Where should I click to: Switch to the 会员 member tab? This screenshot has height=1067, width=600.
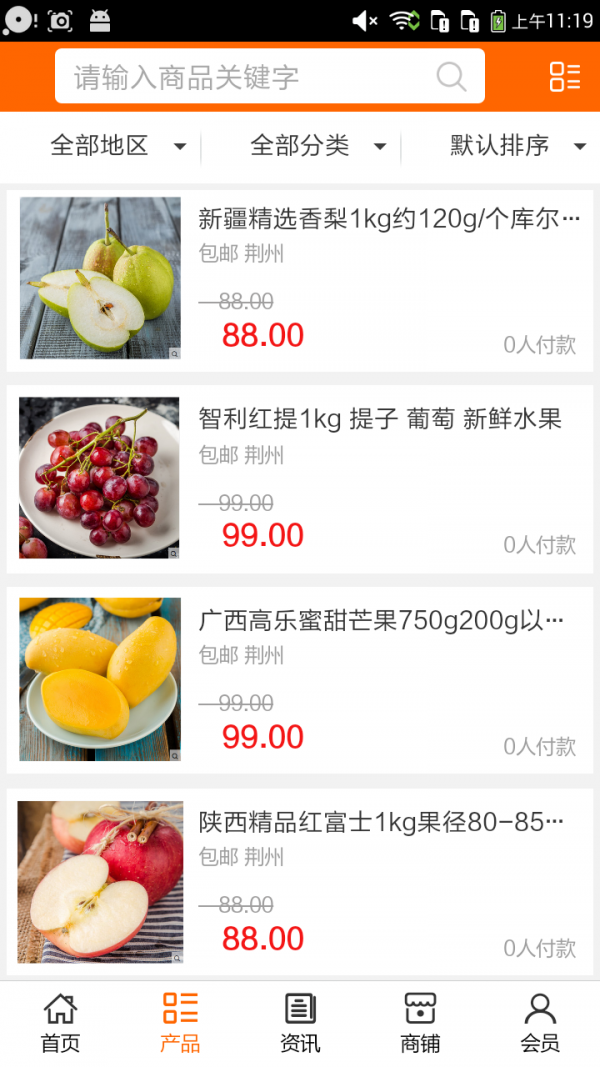coord(540,1023)
